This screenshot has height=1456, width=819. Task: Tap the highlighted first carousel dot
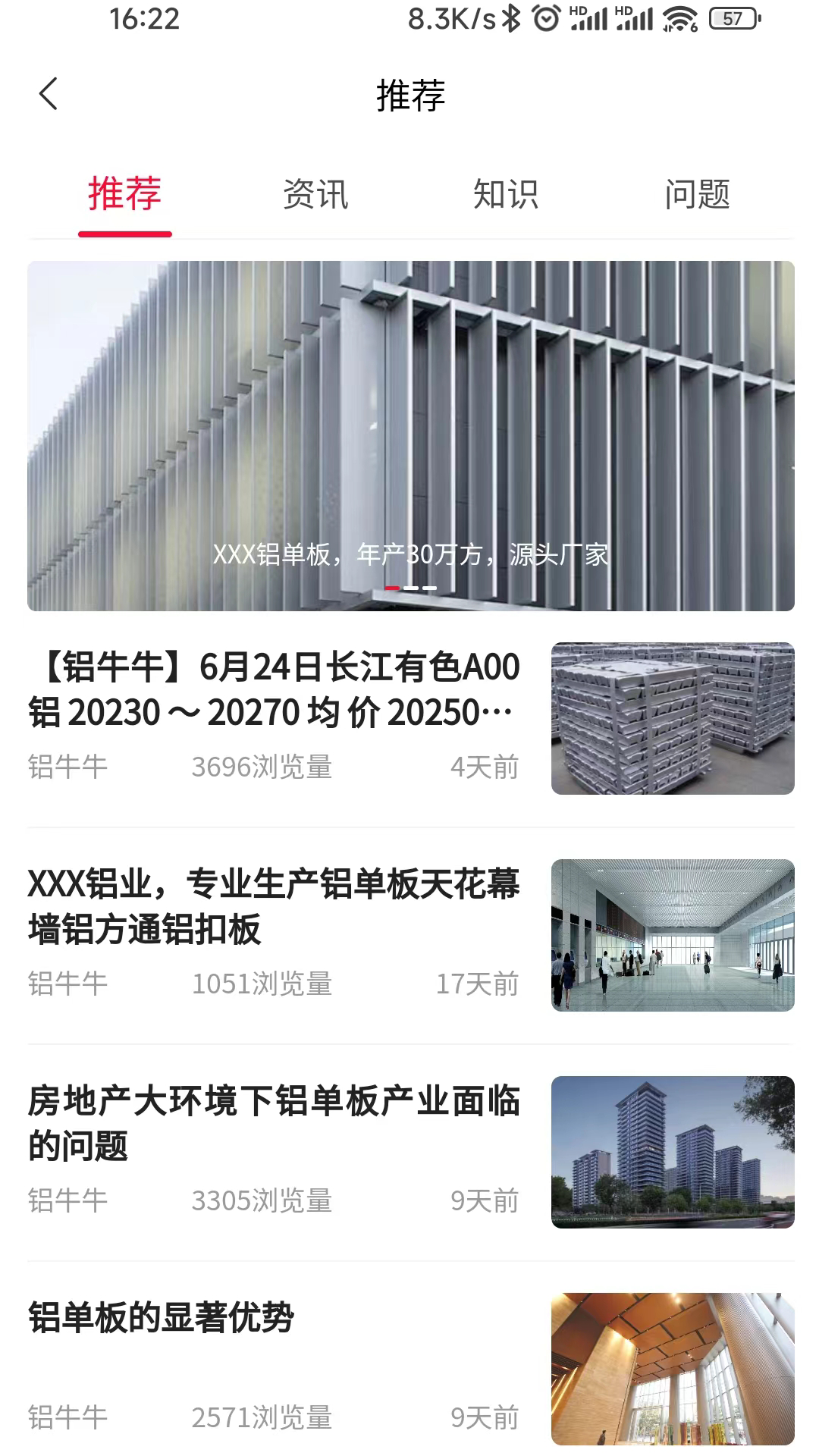[394, 586]
